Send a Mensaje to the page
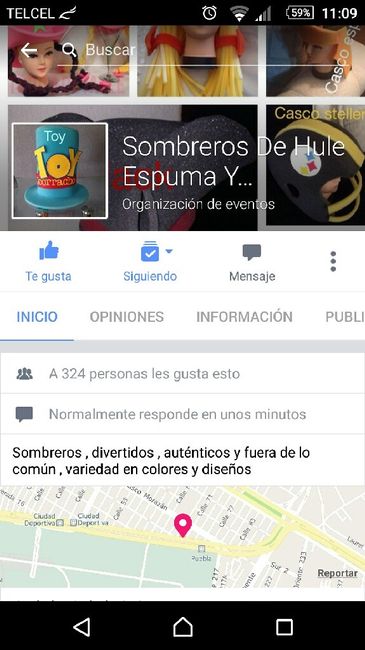Screen dimensions: 365x650 point(252,262)
